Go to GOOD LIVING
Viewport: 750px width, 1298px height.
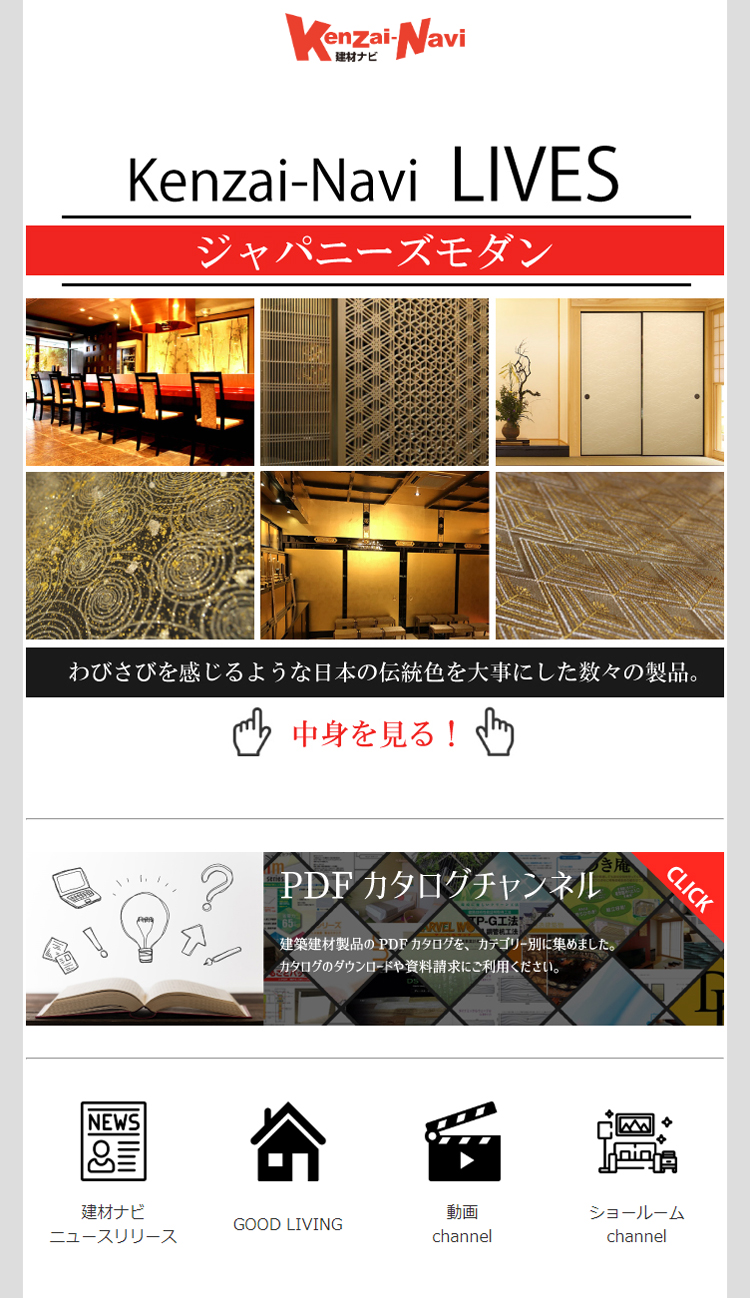point(288,1168)
